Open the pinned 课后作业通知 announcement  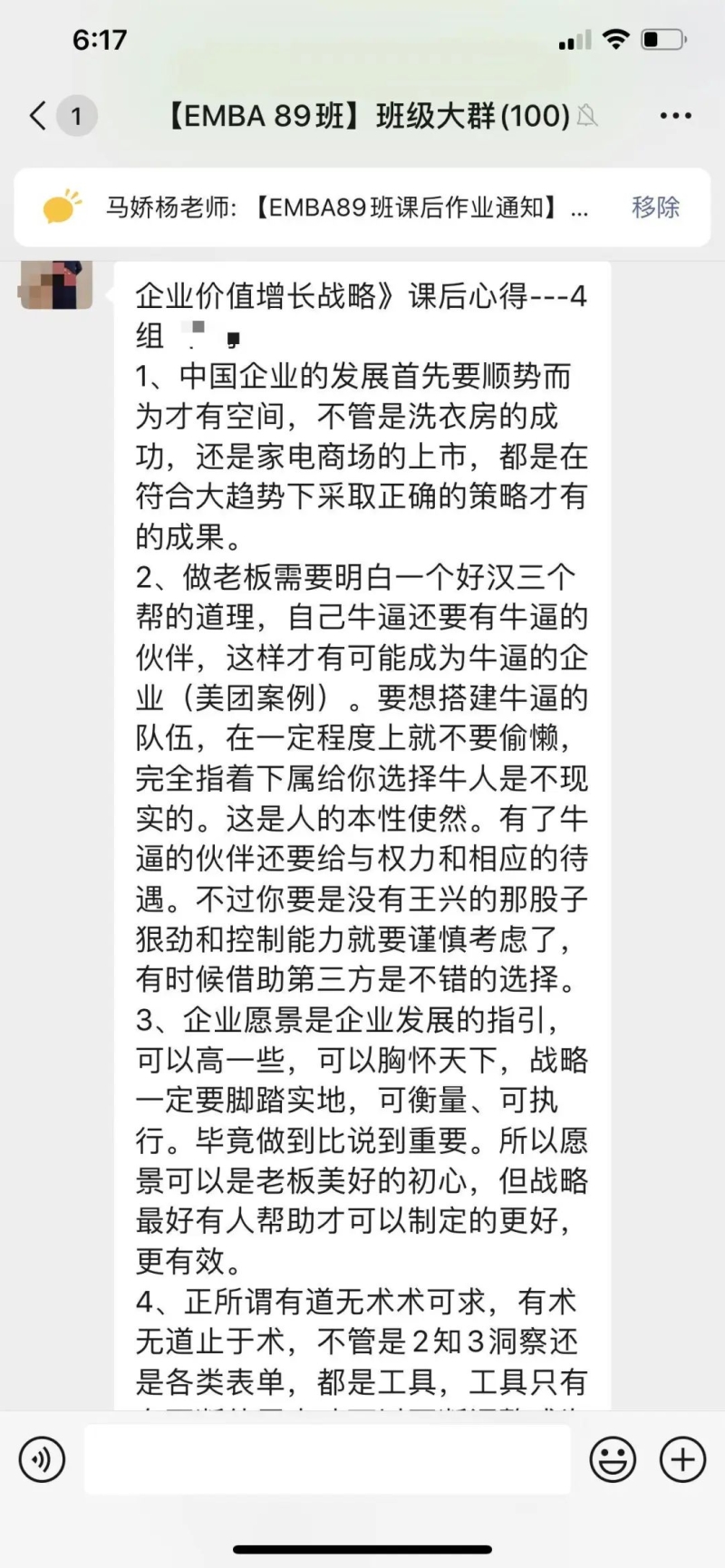tap(346, 207)
